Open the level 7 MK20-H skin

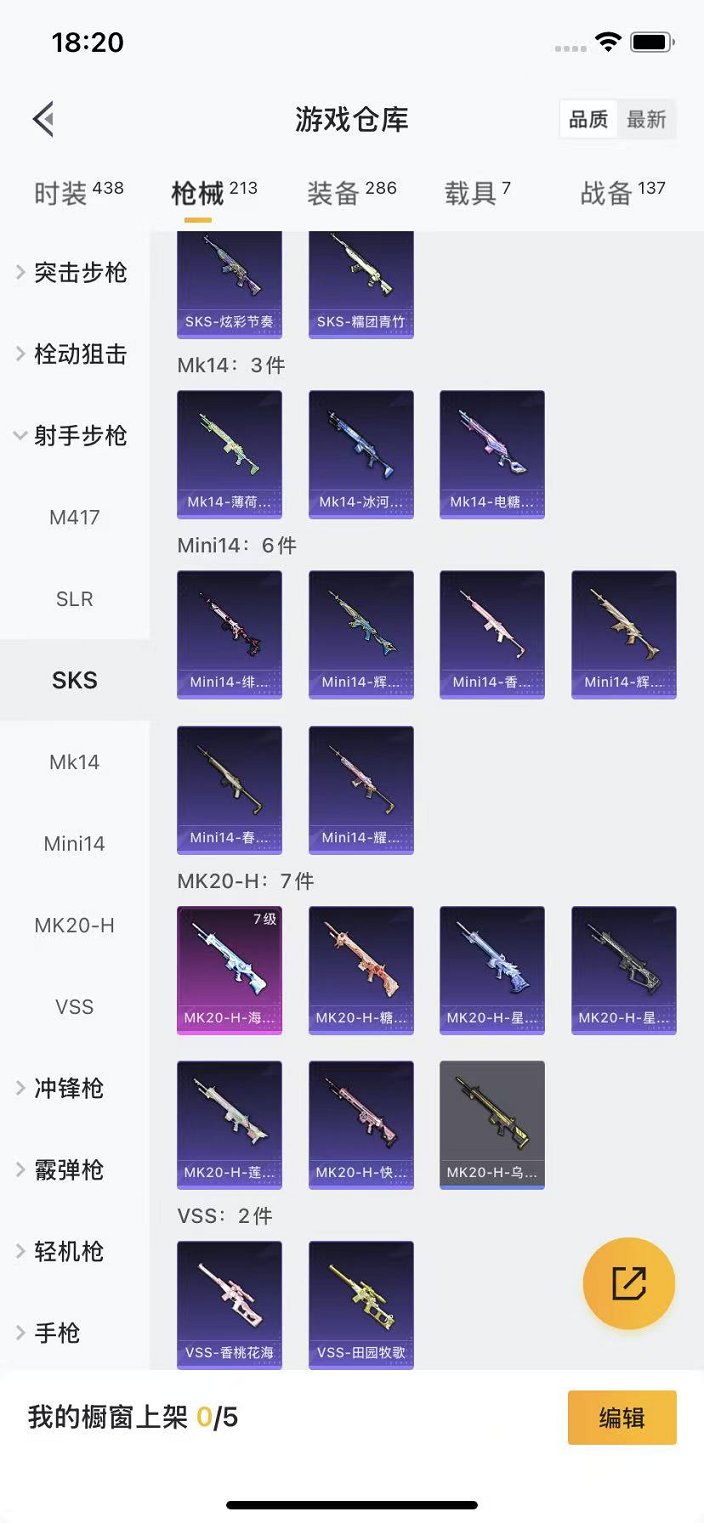[229, 969]
